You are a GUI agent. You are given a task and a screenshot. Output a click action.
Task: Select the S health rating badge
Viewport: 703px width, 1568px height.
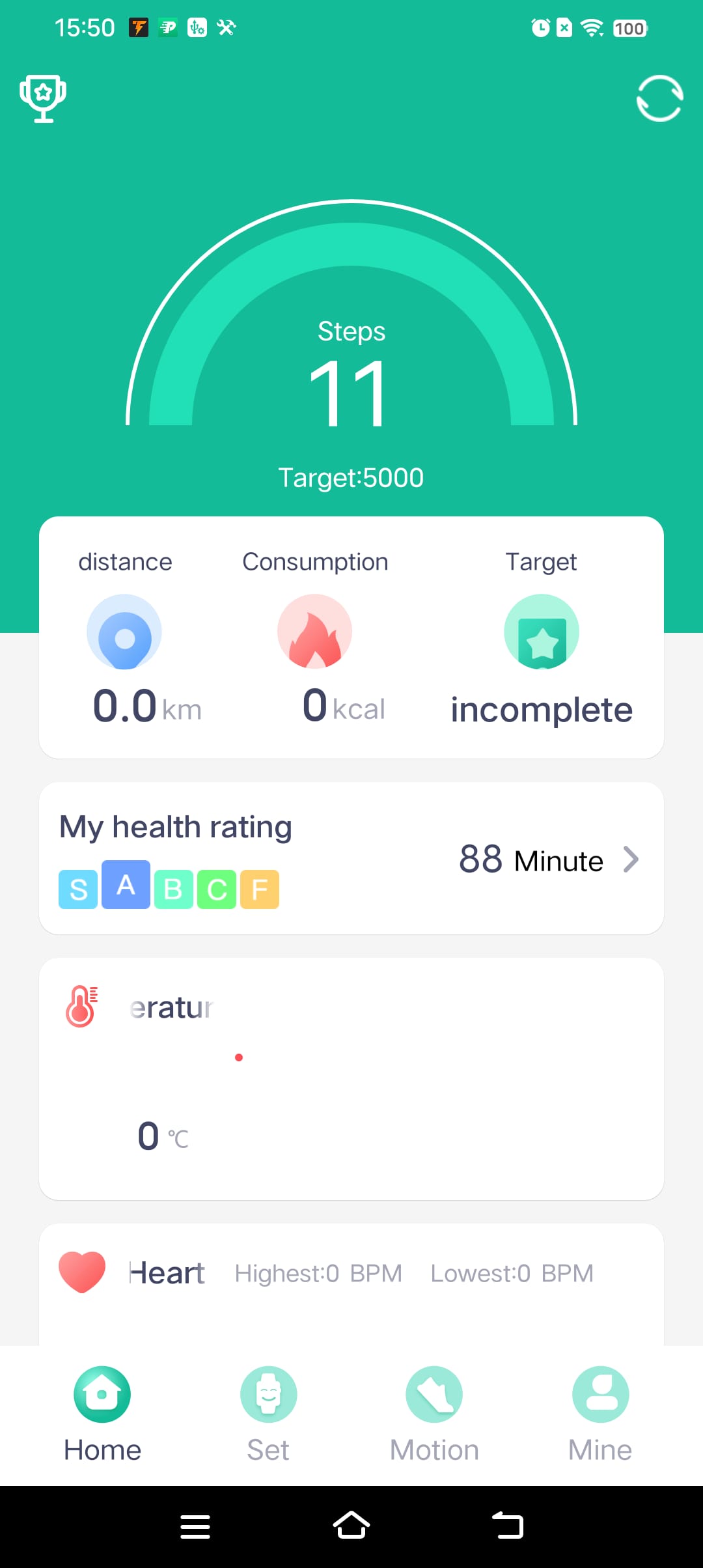click(77, 889)
